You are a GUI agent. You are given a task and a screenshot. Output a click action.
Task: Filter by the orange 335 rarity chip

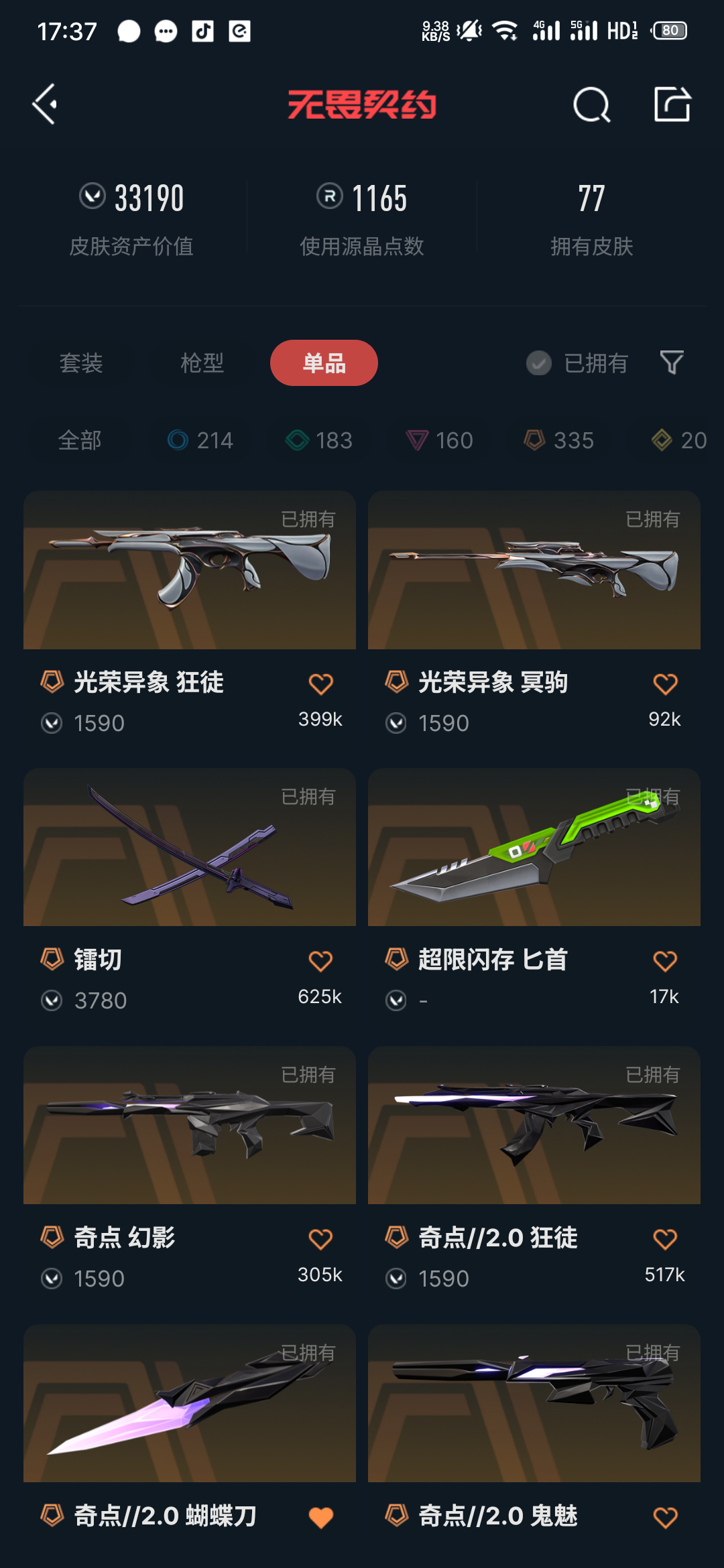[x=559, y=440]
